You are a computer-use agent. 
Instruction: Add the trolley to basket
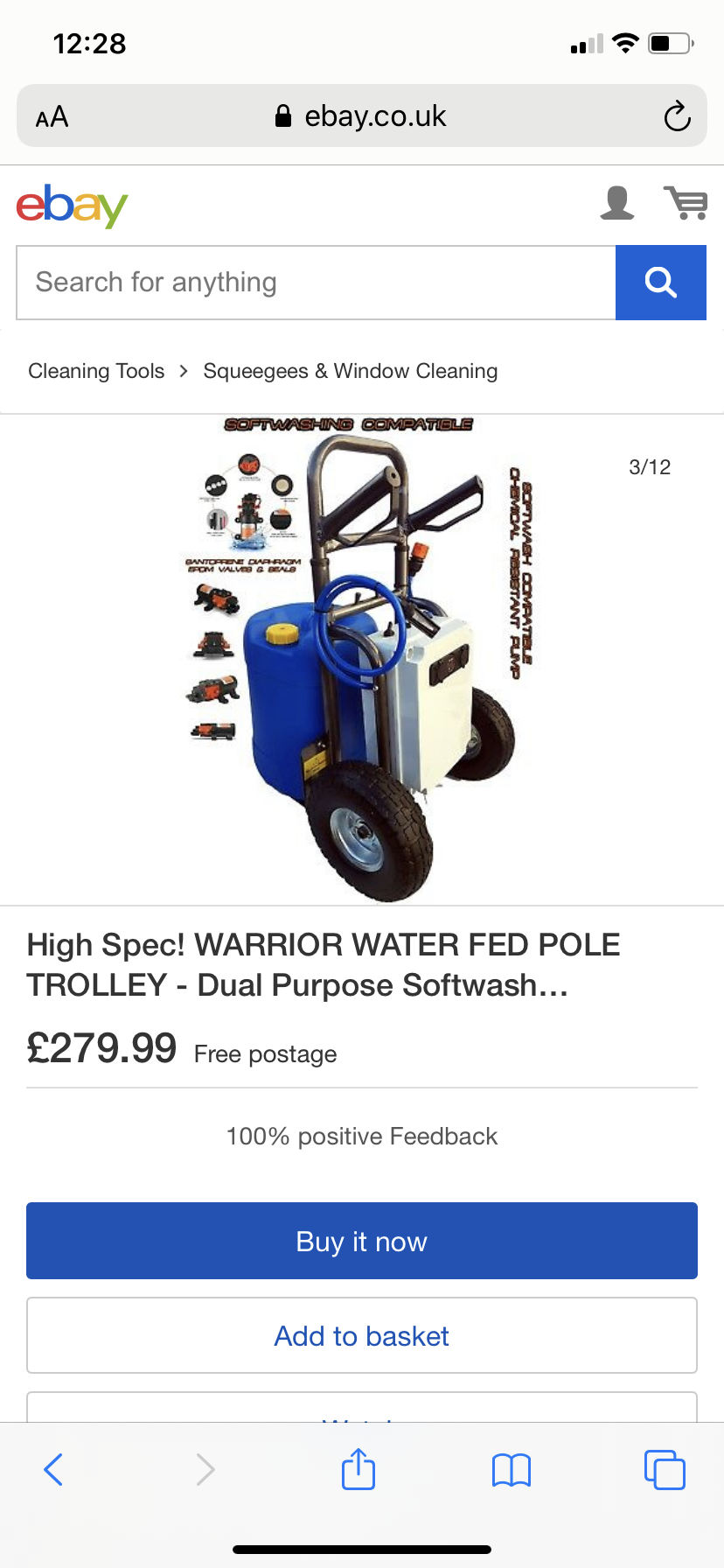point(361,1335)
